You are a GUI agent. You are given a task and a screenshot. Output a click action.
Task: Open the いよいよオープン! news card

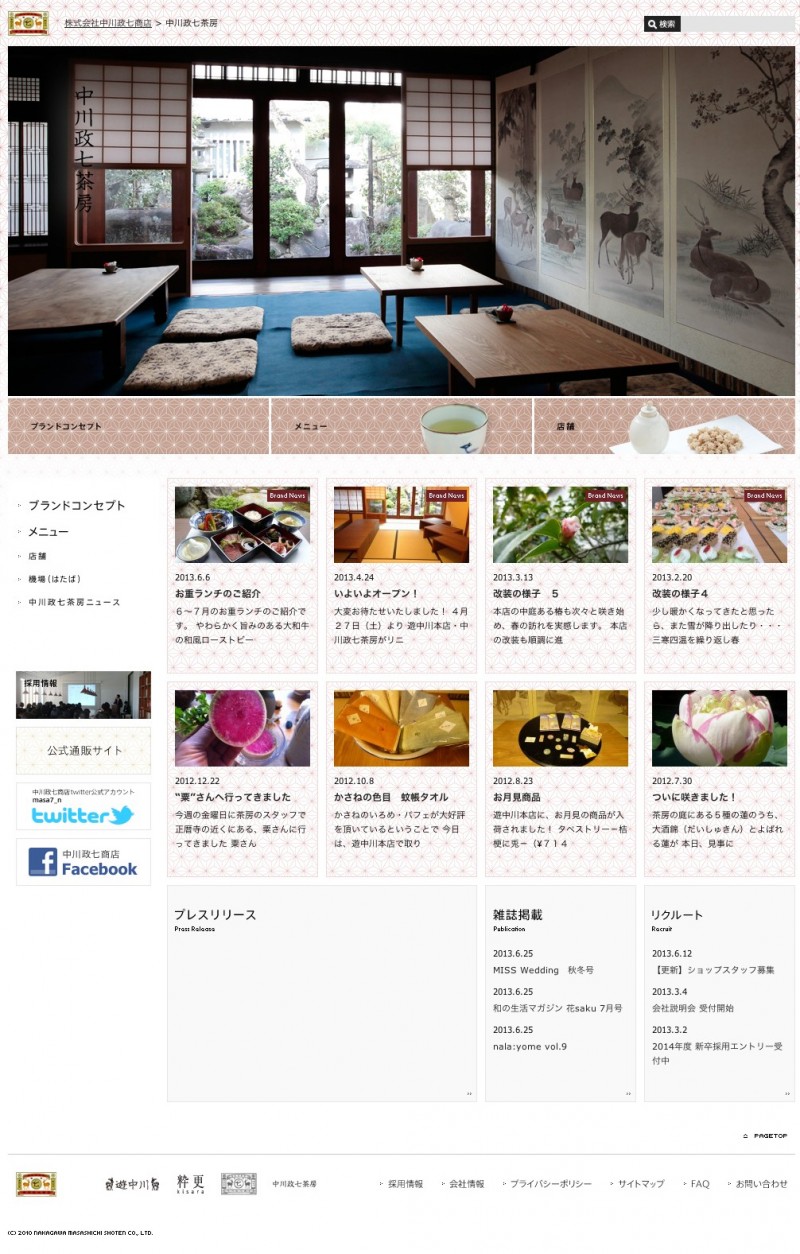pyautogui.click(x=401, y=575)
